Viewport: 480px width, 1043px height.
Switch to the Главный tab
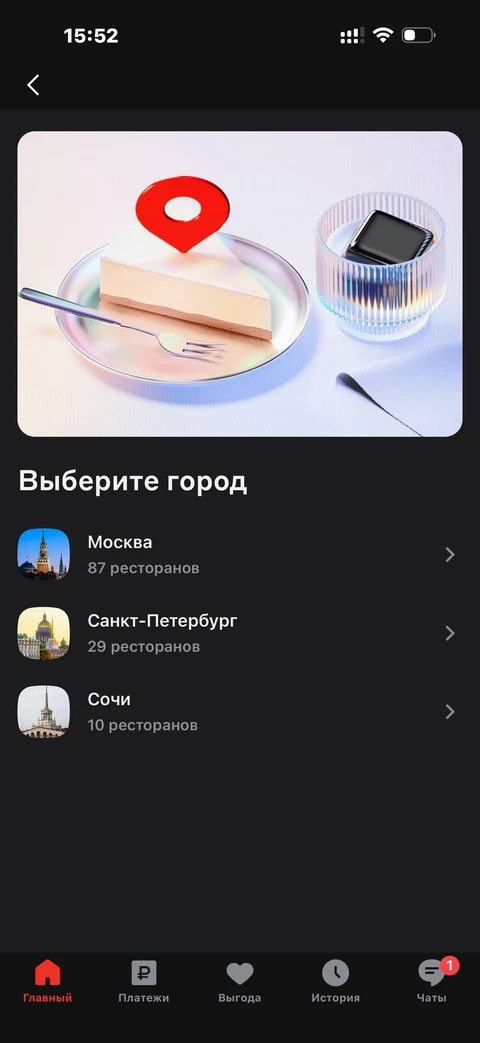47,982
